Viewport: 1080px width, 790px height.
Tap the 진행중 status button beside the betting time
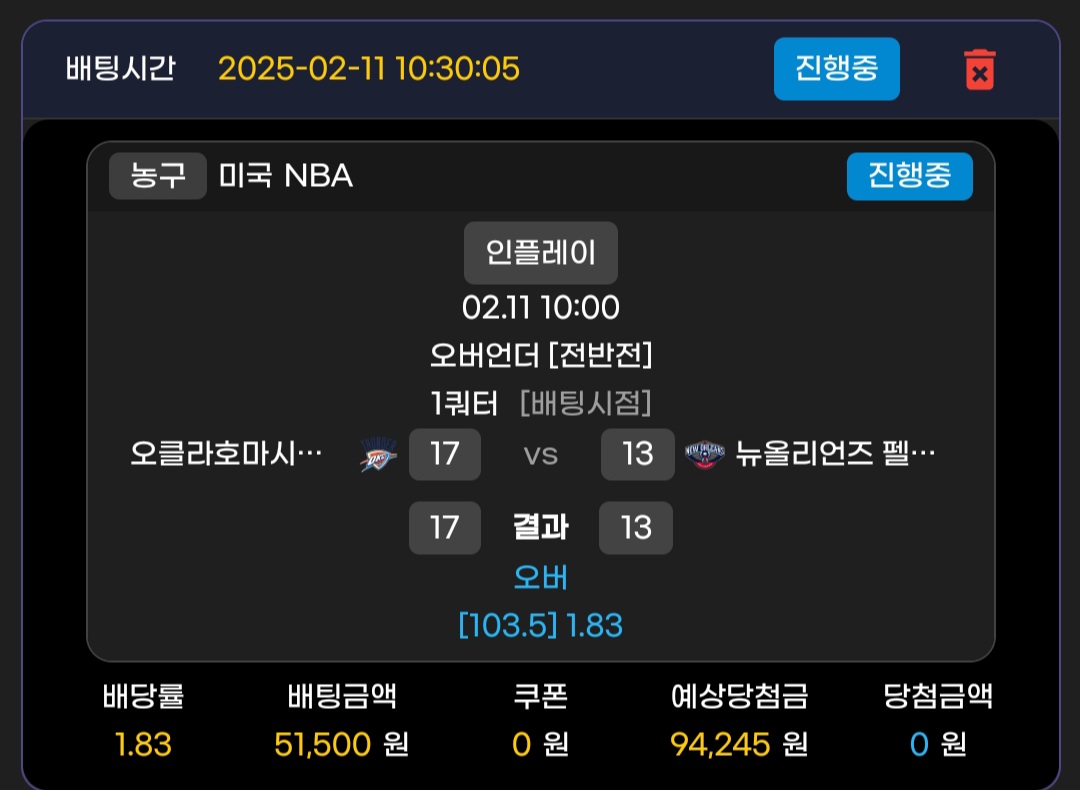point(836,69)
